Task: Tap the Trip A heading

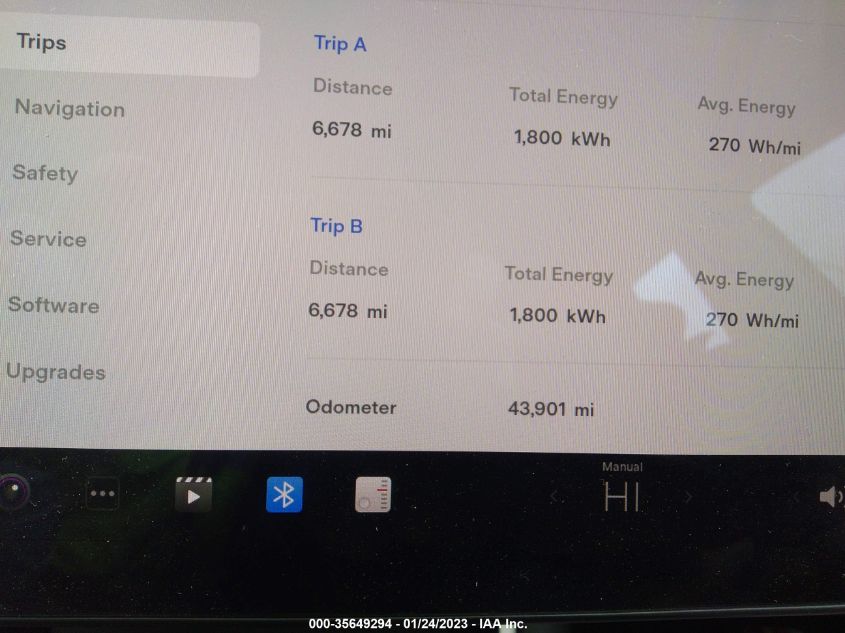Action: pyautogui.click(x=340, y=44)
